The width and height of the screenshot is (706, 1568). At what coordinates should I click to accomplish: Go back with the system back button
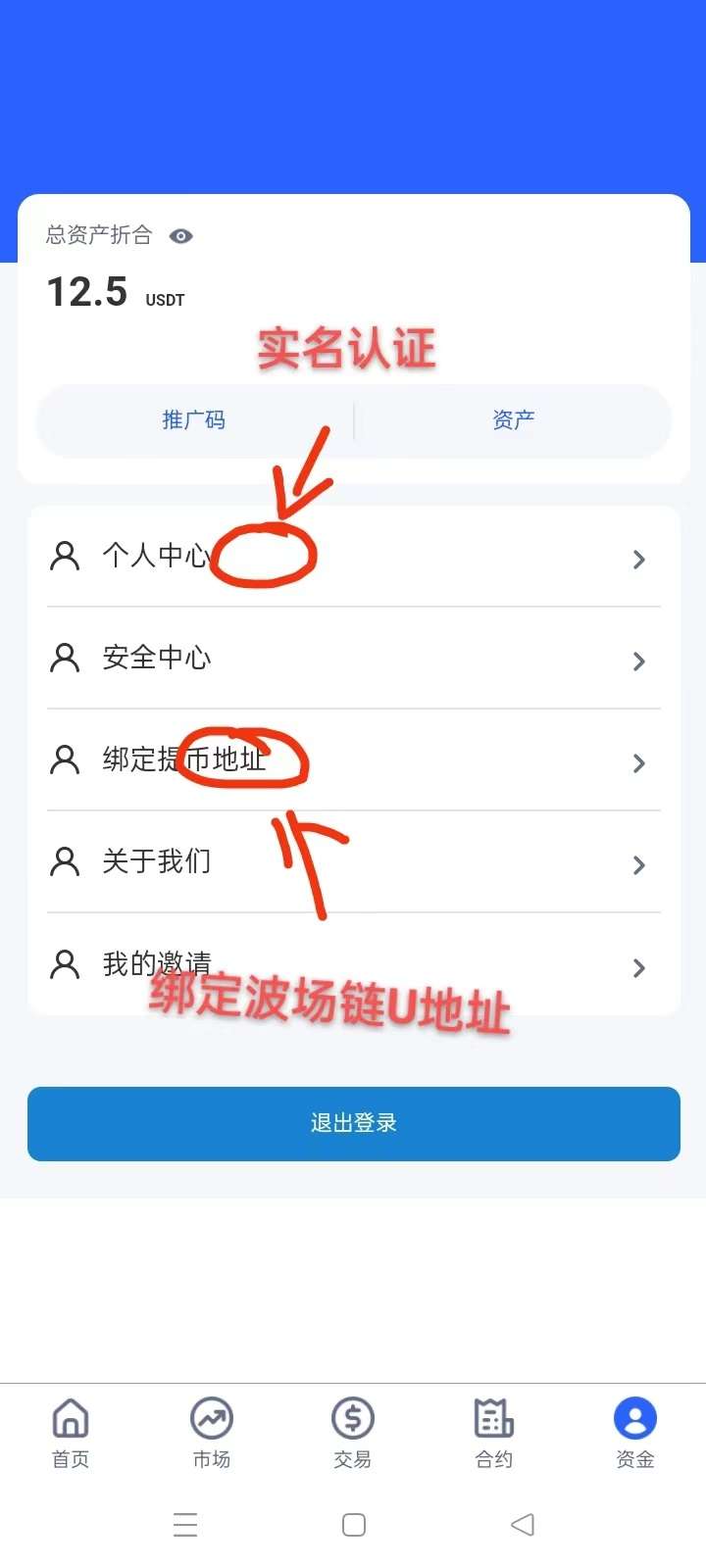tap(523, 1525)
